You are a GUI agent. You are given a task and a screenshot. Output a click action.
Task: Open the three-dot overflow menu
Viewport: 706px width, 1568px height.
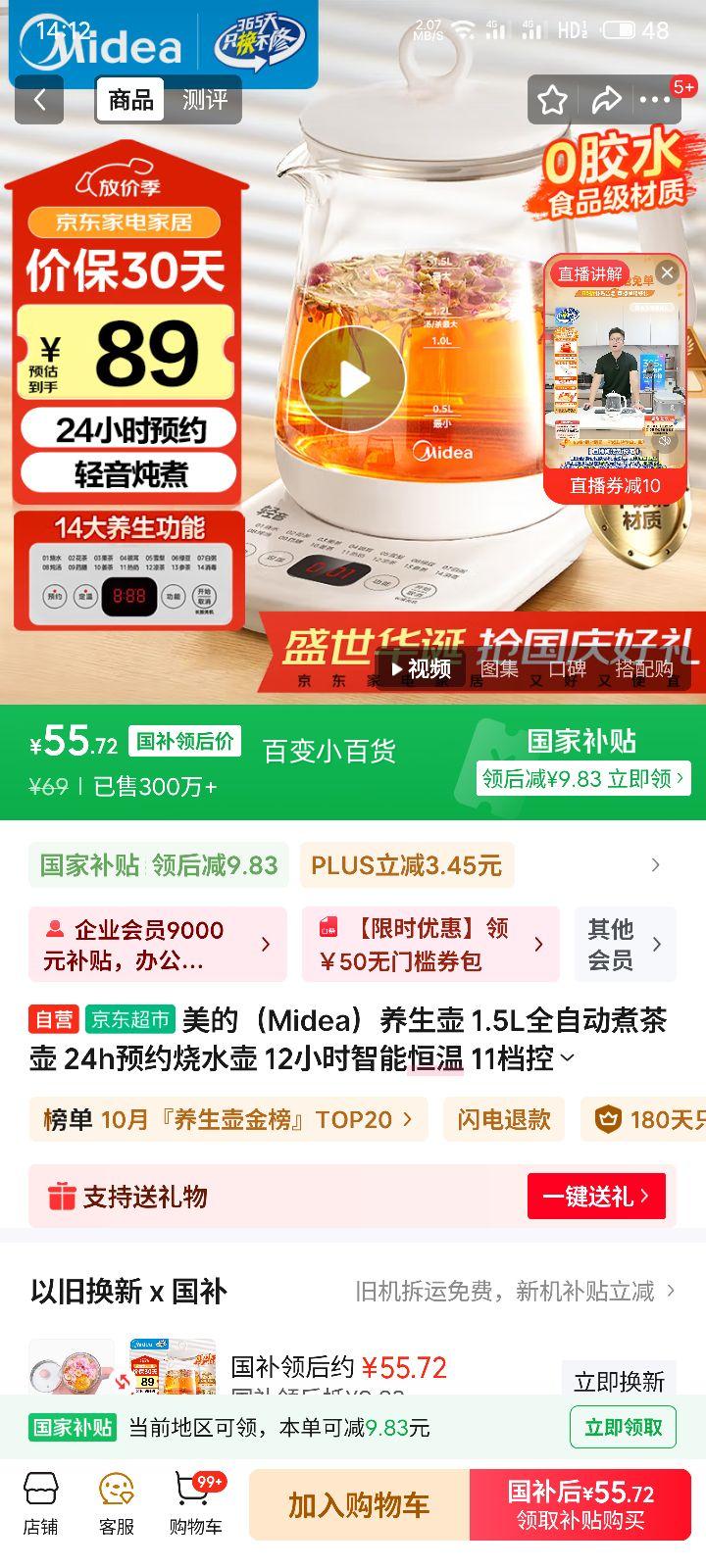[x=654, y=100]
